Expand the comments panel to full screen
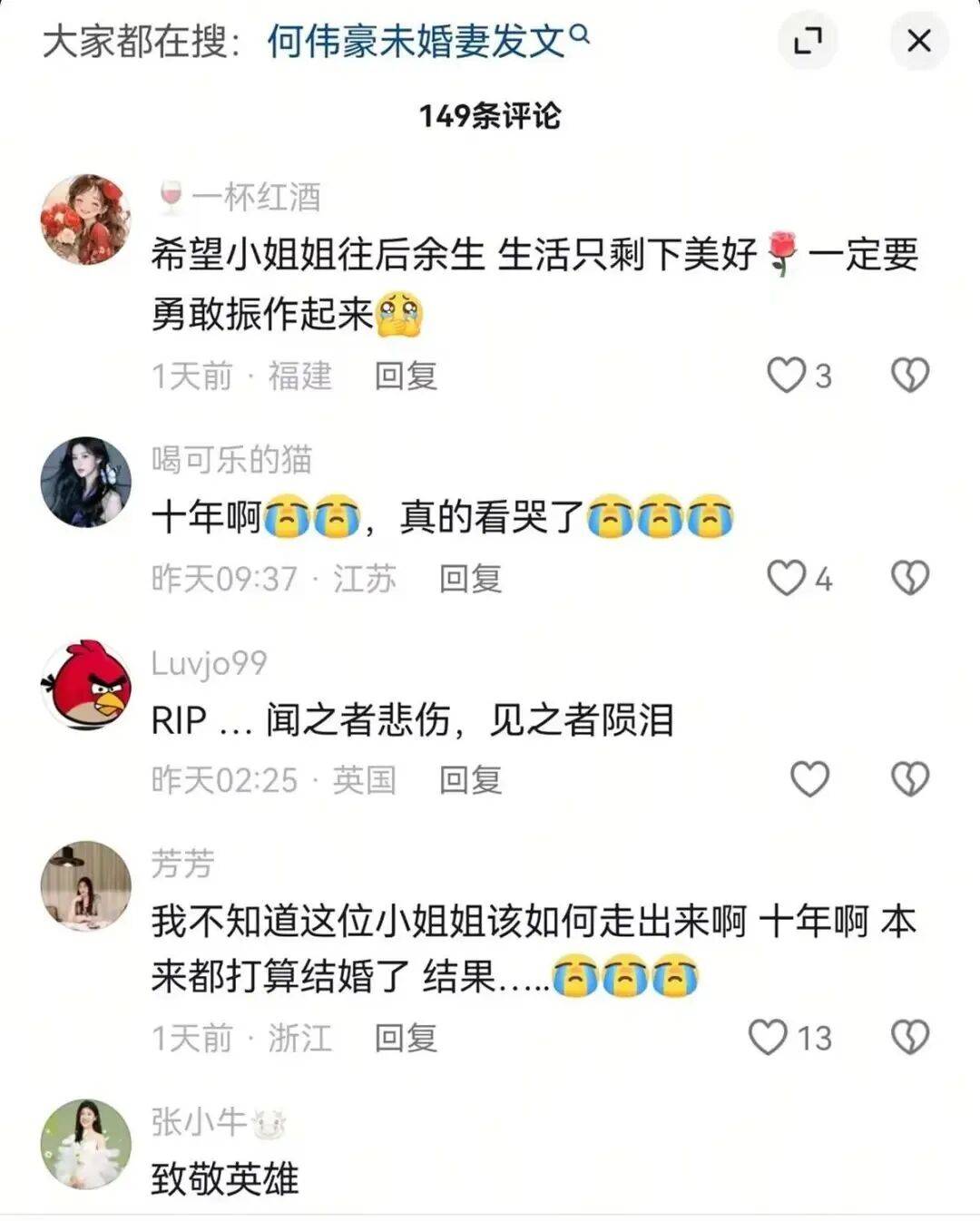The image size is (980, 1221). pyautogui.click(x=807, y=41)
